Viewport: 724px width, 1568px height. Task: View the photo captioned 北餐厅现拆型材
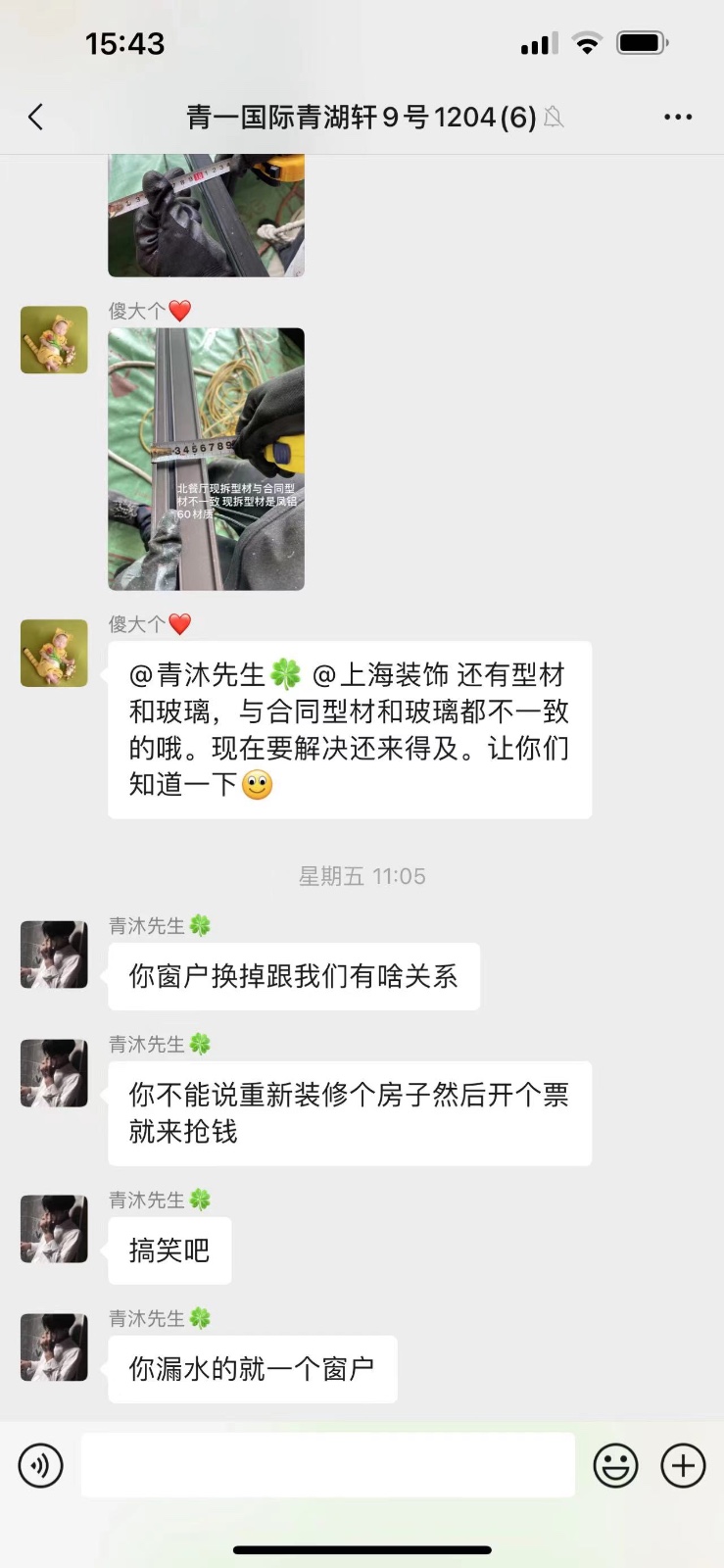coord(206,459)
